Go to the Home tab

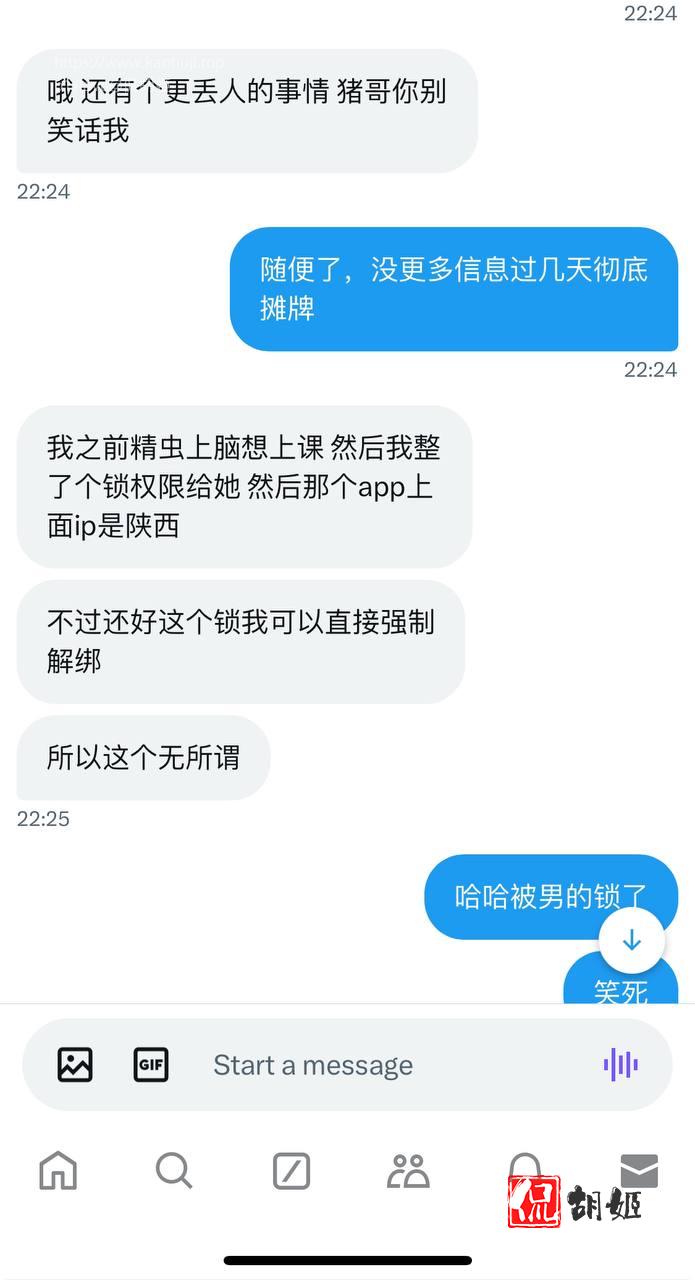(x=58, y=1170)
